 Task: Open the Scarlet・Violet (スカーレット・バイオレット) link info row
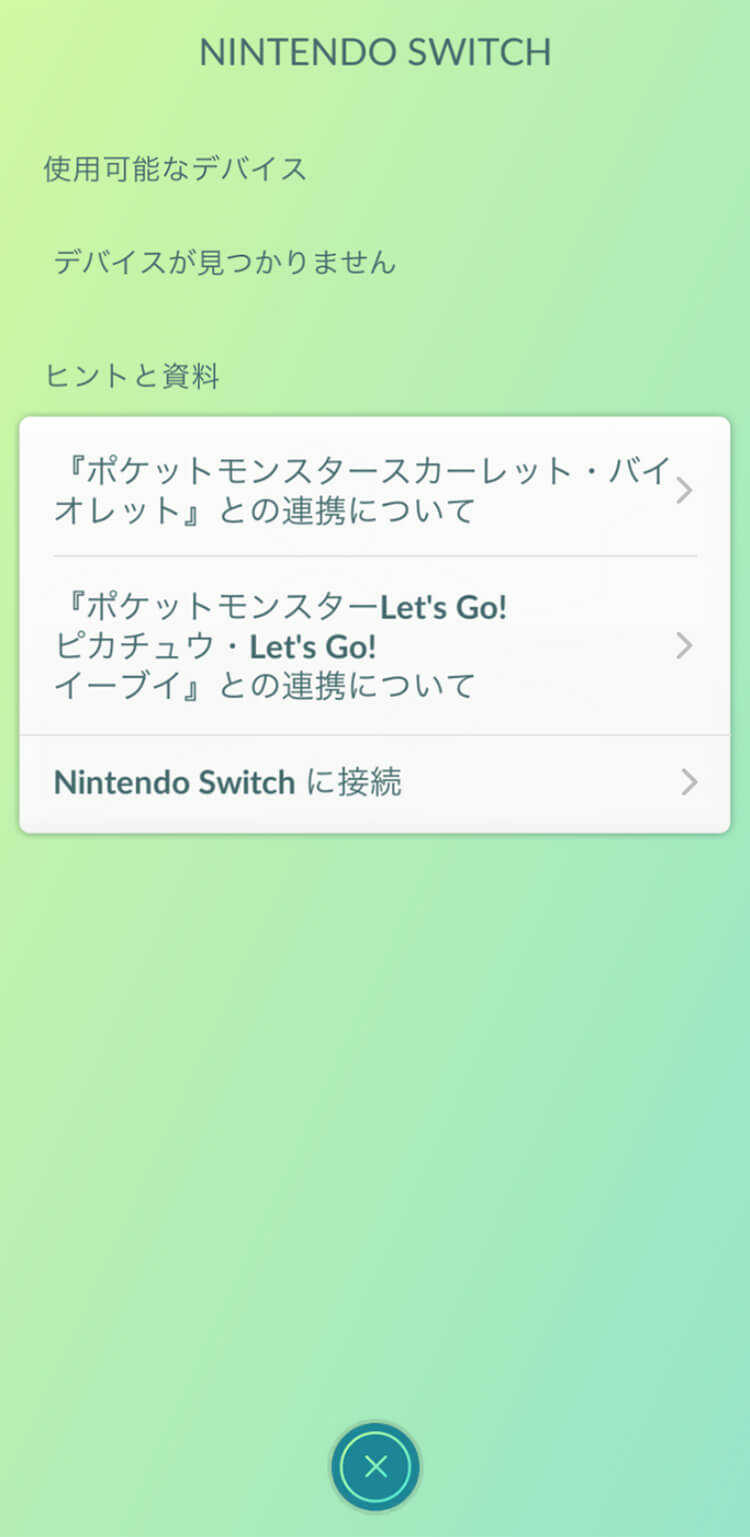[x=374, y=490]
